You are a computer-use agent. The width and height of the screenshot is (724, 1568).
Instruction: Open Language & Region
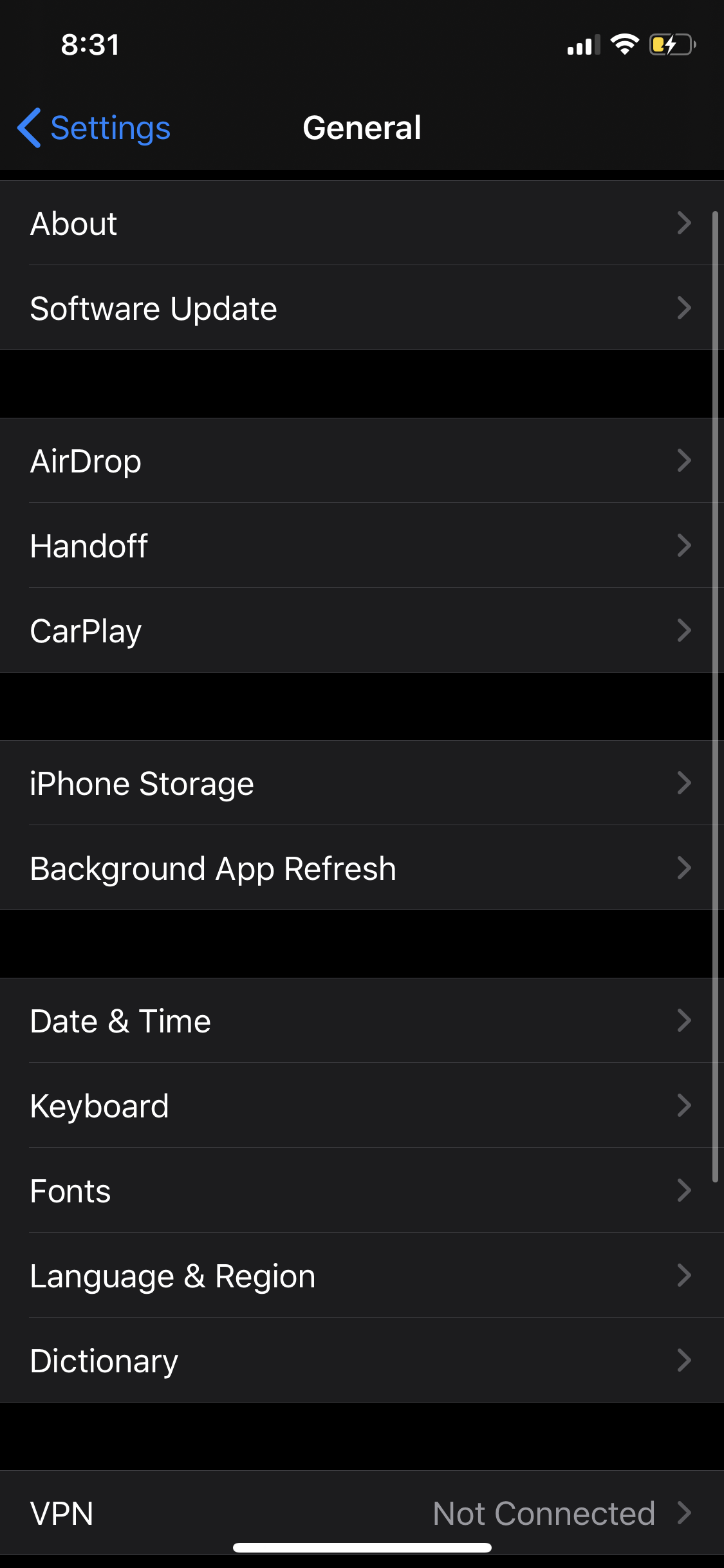[360, 1276]
